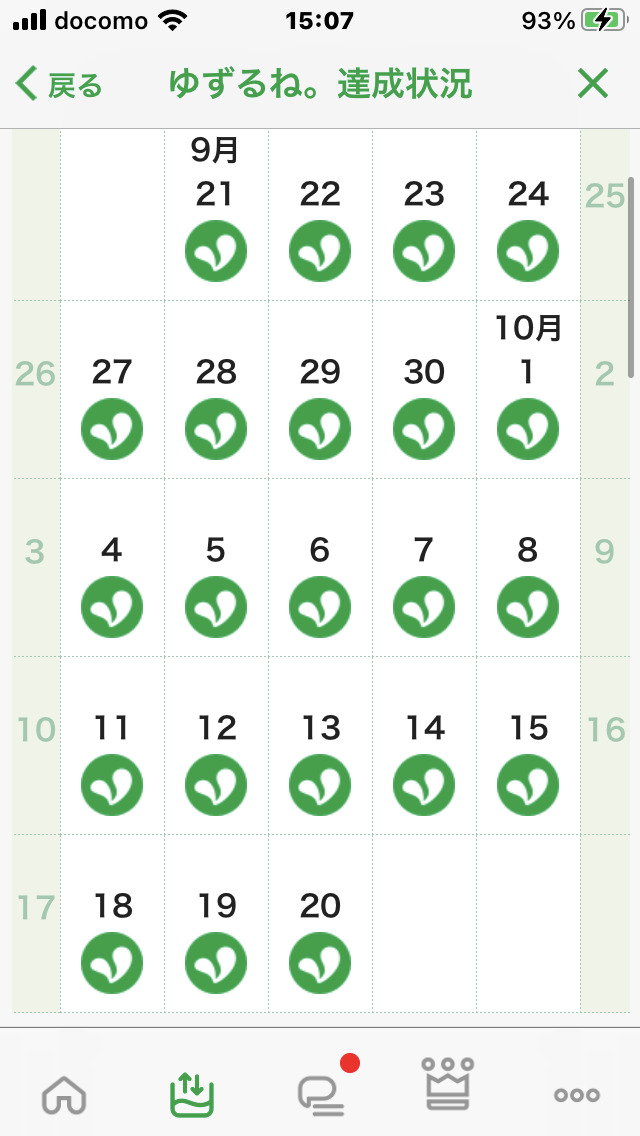Close the ゆずるね。達成状況 screen
This screenshot has width=640, height=1136.
[x=593, y=85]
